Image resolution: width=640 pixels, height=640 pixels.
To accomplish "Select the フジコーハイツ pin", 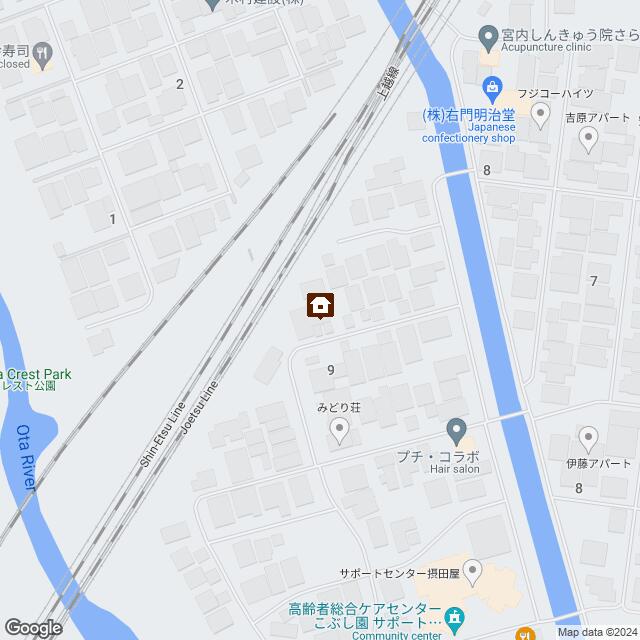I will point(541,117).
